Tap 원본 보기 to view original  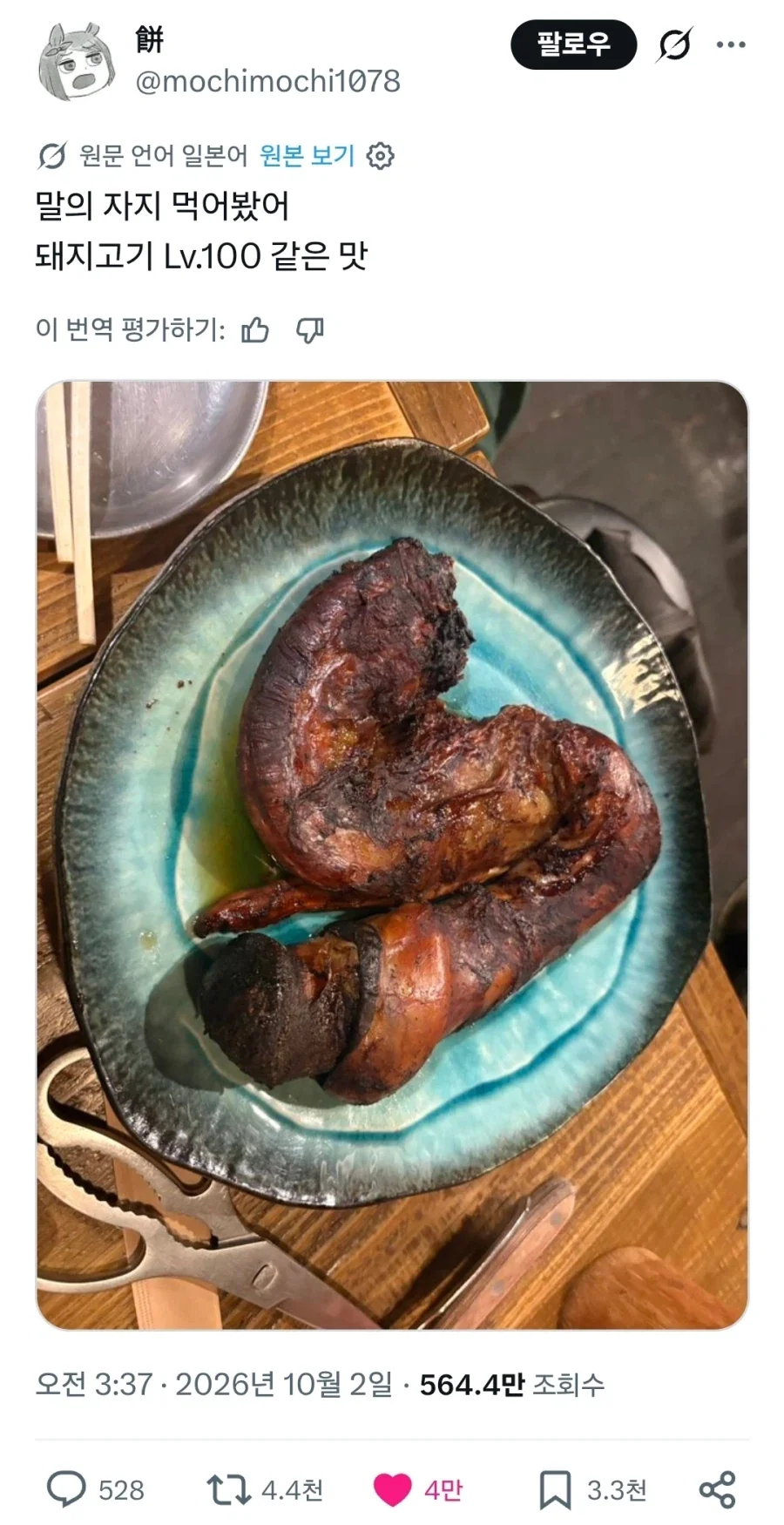point(308,156)
